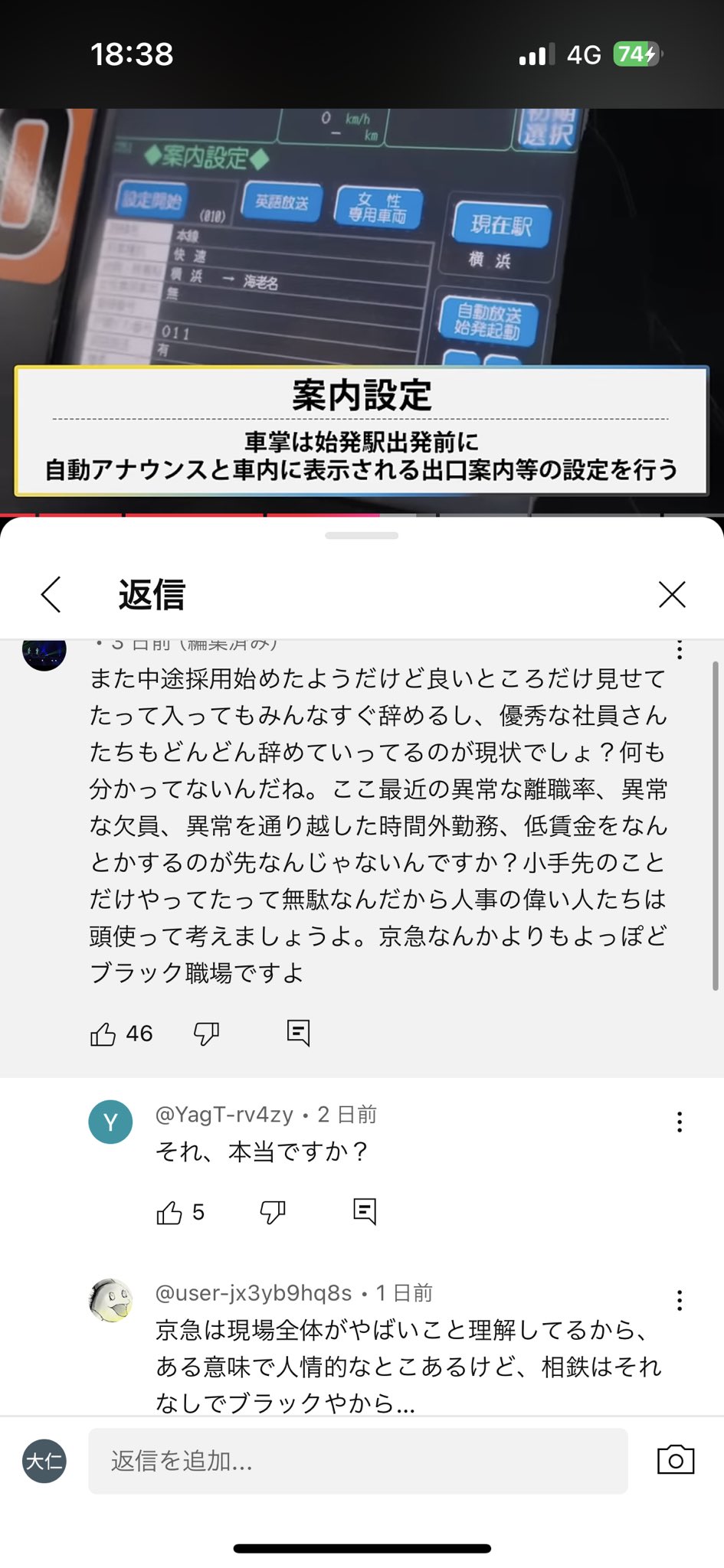Tap the video player showing 案内設定
The height and width of the screenshot is (1568, 724).
362,306
